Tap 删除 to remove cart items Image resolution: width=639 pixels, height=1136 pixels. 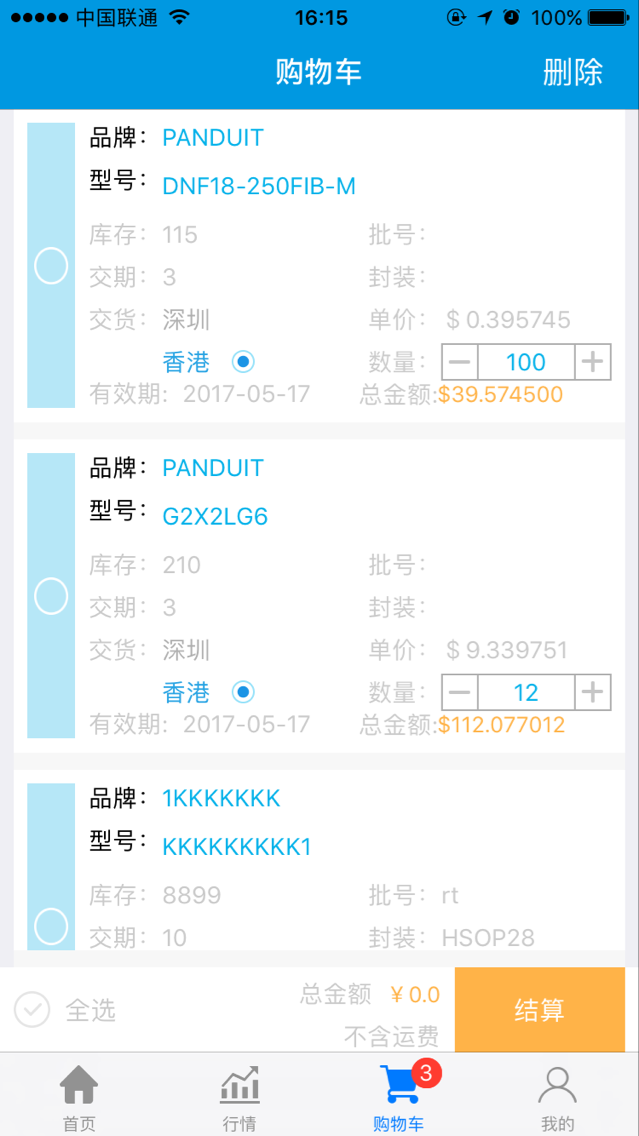(573, 72)
